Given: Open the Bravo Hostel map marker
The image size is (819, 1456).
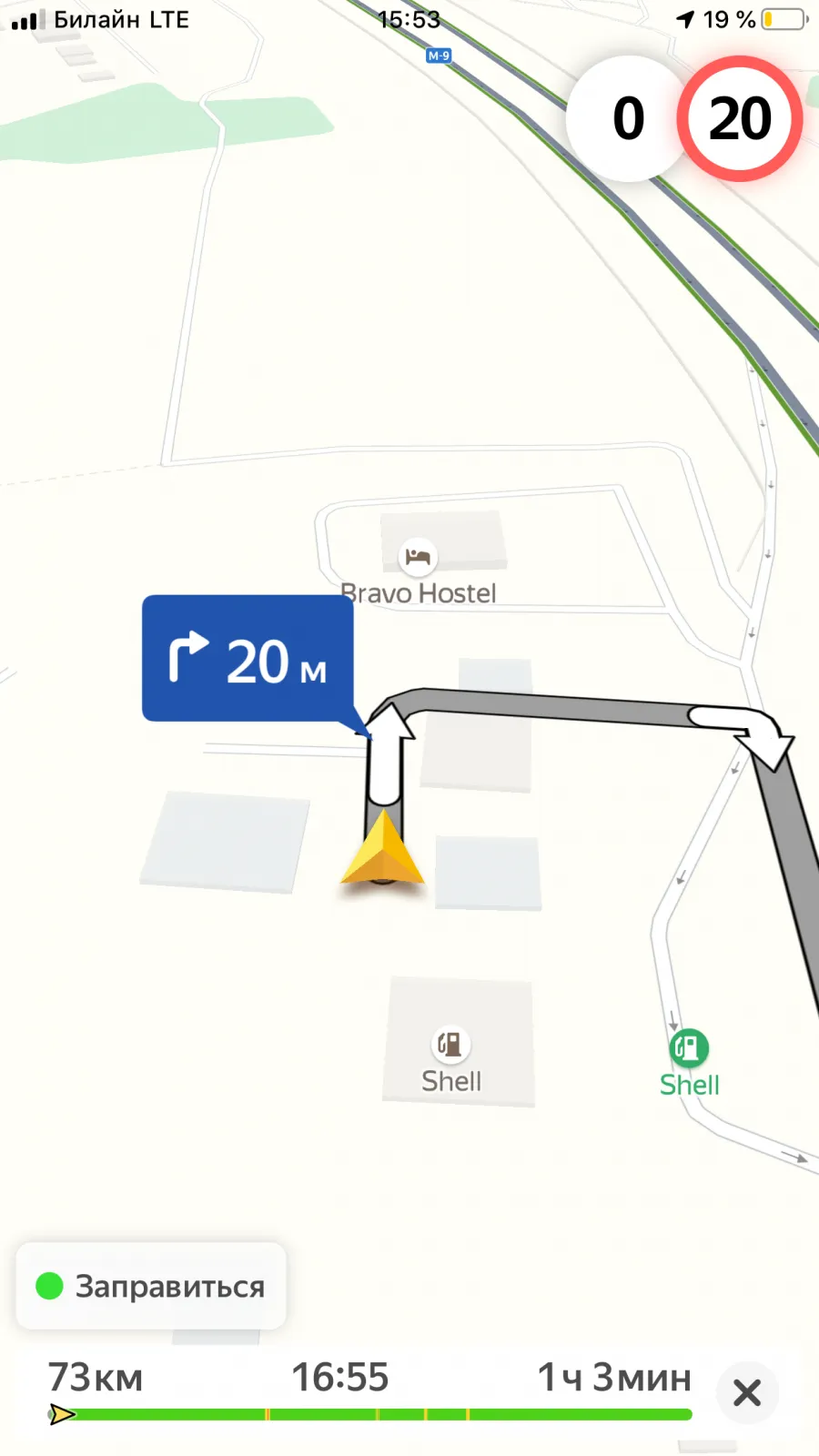Looking at the screenshot, I should pos(418,556).
